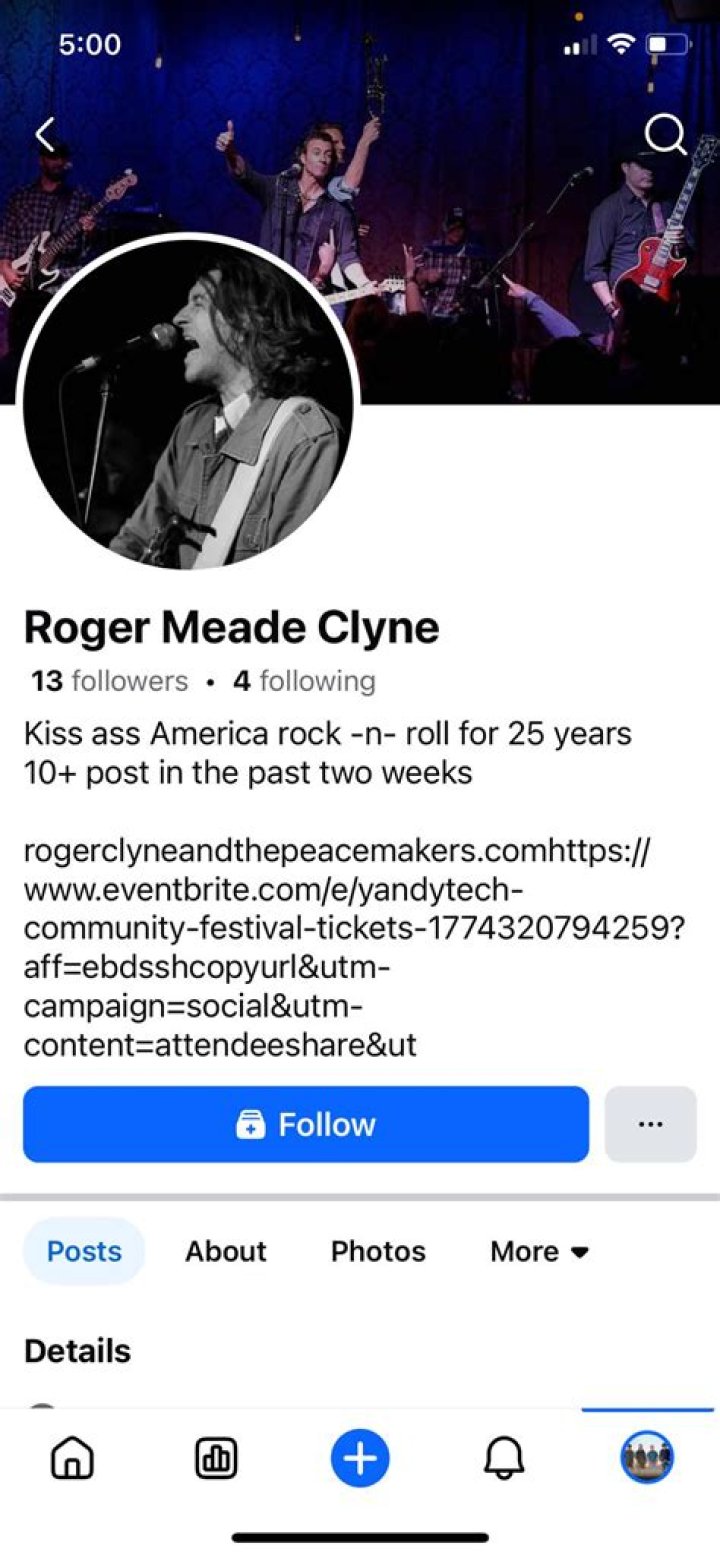Open your profile from the avatar icon

pyautogui.click(x=647, y=1459)
